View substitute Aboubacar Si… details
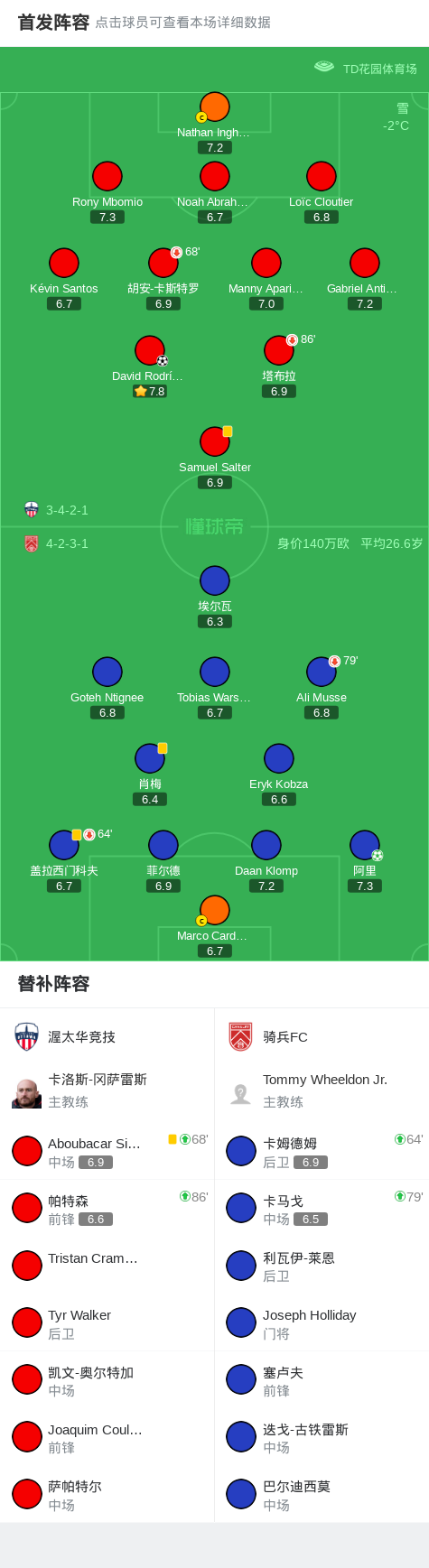Image resolution: width=429 pixels, height=1568 pixels. tap(107, 1152)
